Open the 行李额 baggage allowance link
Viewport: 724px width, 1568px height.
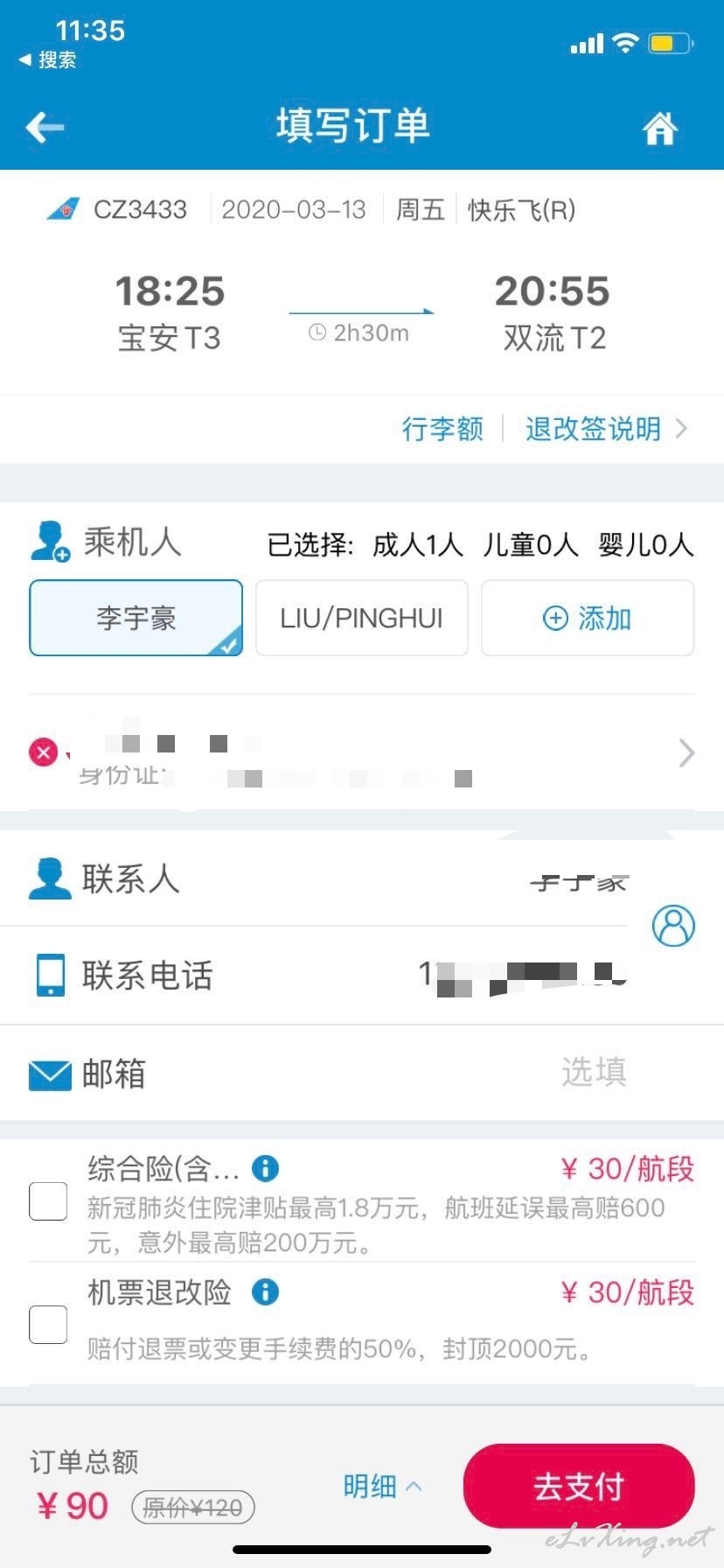442,429
